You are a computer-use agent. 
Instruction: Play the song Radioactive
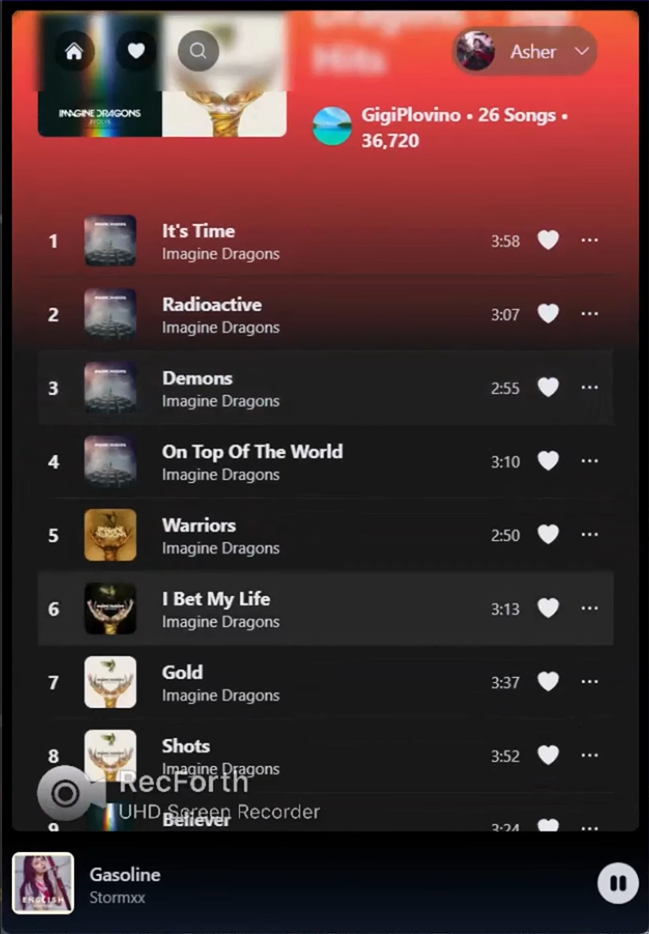(x=212, y=305)
